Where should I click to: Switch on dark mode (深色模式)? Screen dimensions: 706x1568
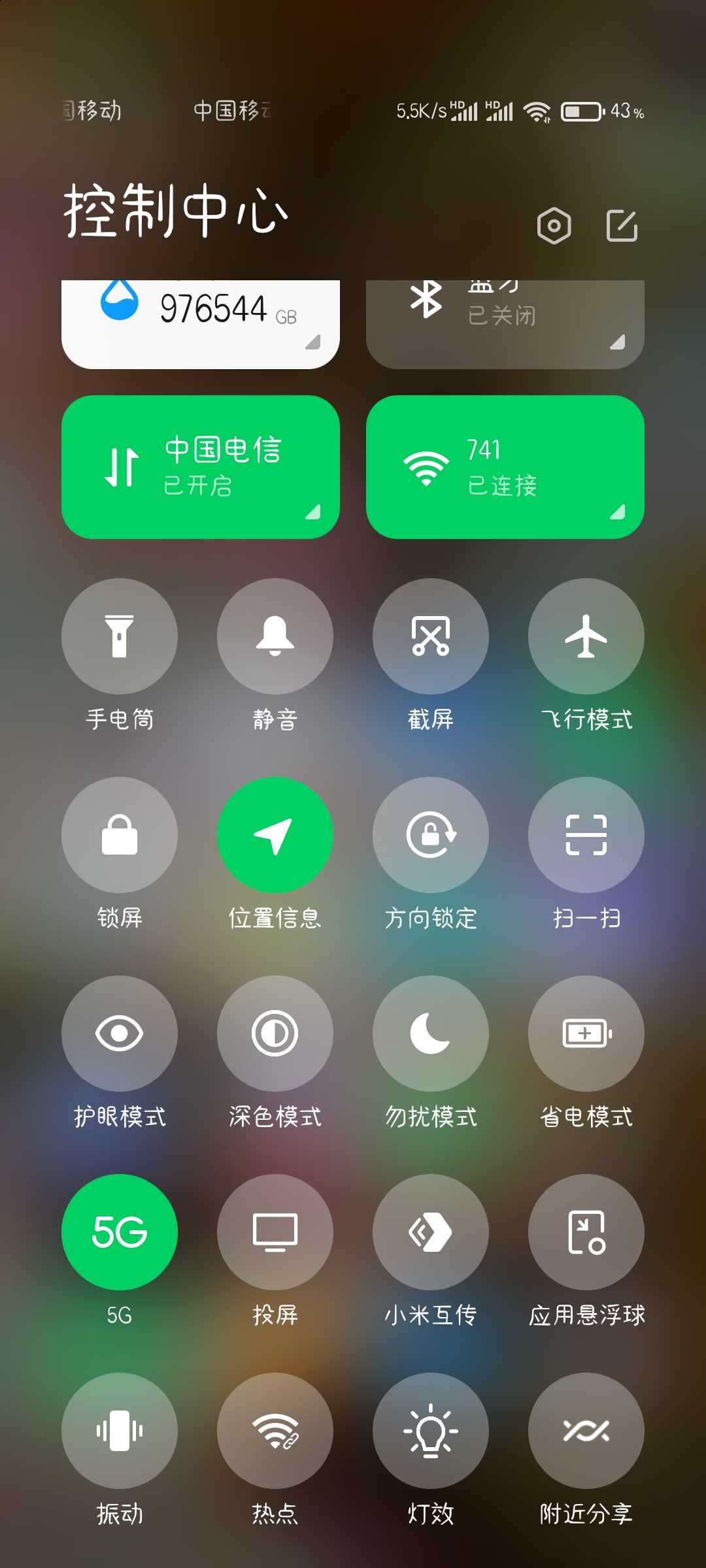275,1034
